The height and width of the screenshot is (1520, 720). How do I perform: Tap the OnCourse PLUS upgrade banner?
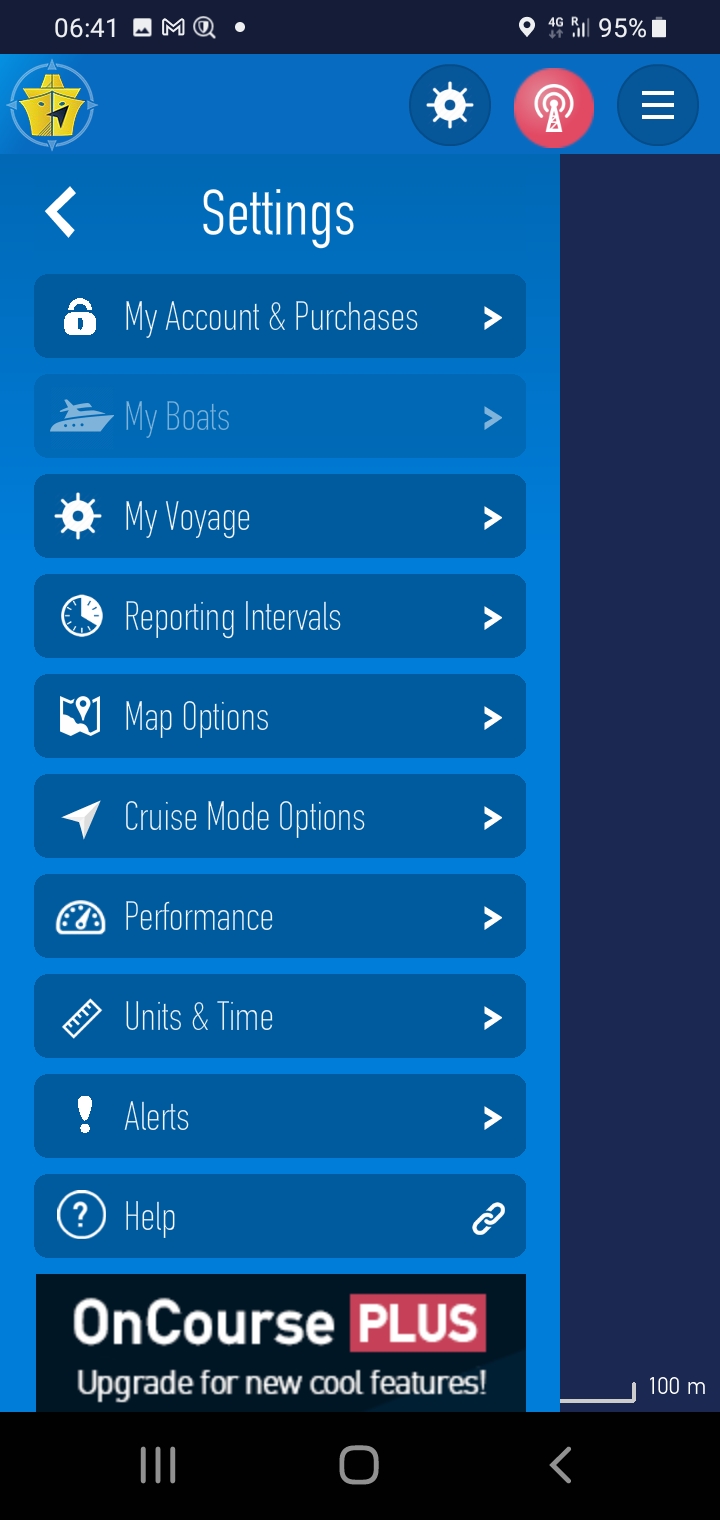281,1343
